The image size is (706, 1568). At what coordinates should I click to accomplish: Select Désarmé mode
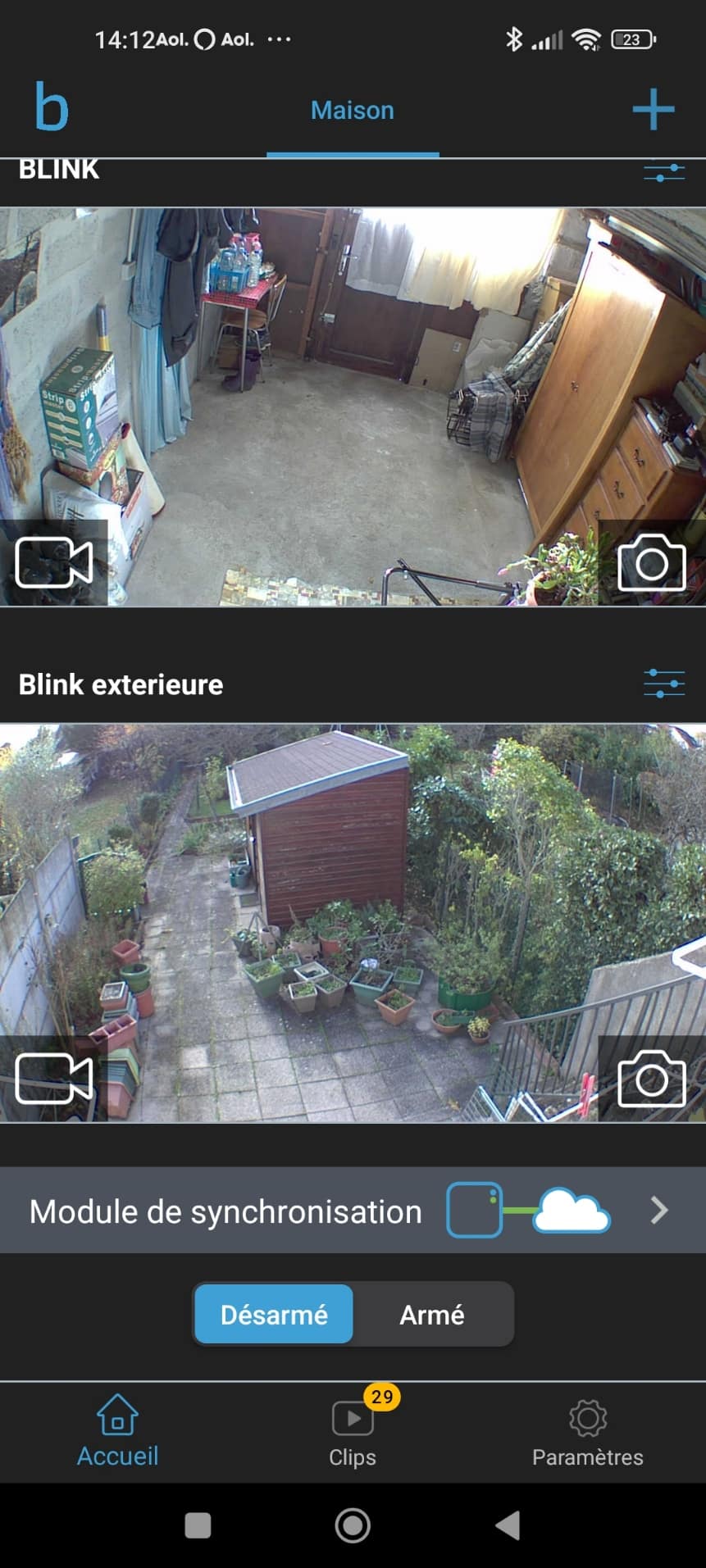click(x=274, y=1314)
